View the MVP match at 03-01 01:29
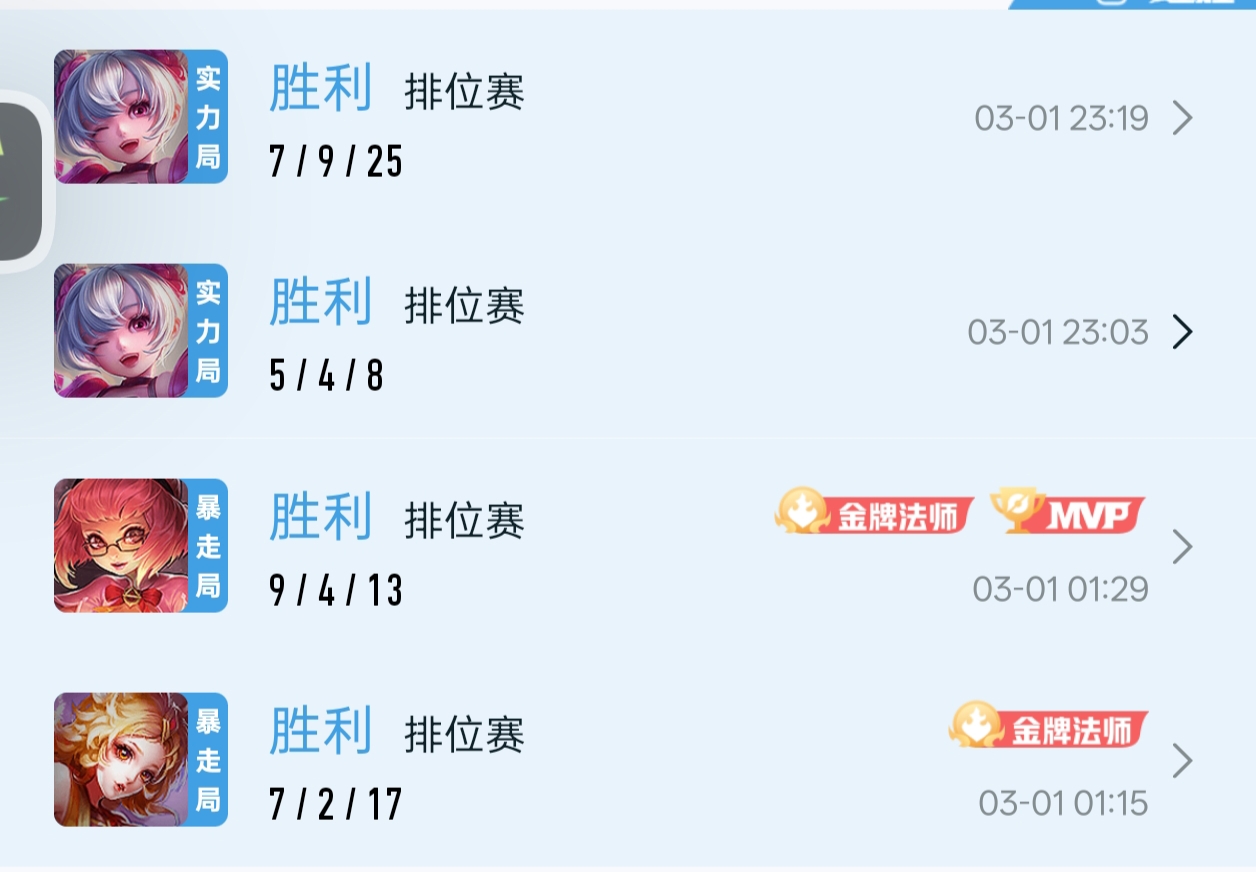This screenshot has width=1256, height=872. (1182, 547)
